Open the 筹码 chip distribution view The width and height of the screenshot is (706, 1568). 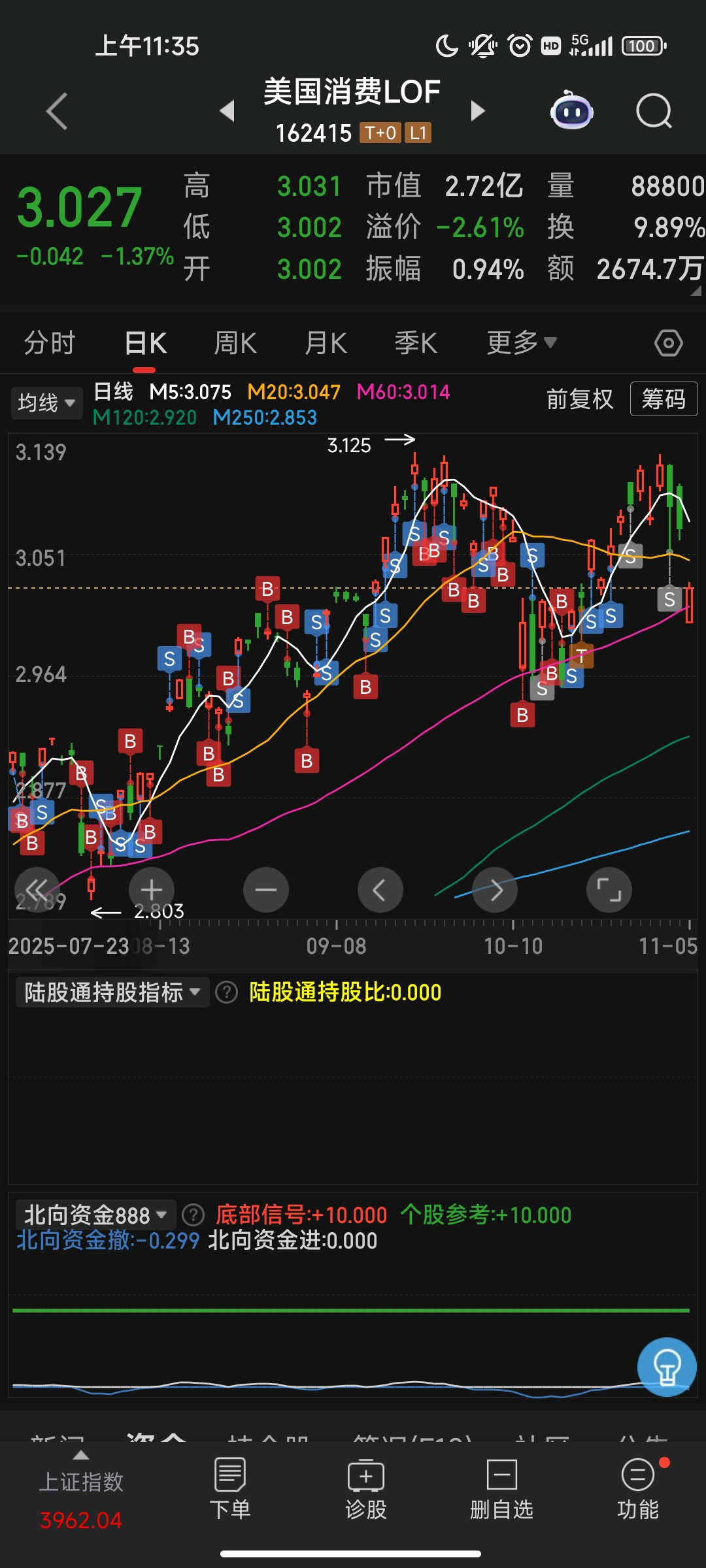click(x=664, y=399)
